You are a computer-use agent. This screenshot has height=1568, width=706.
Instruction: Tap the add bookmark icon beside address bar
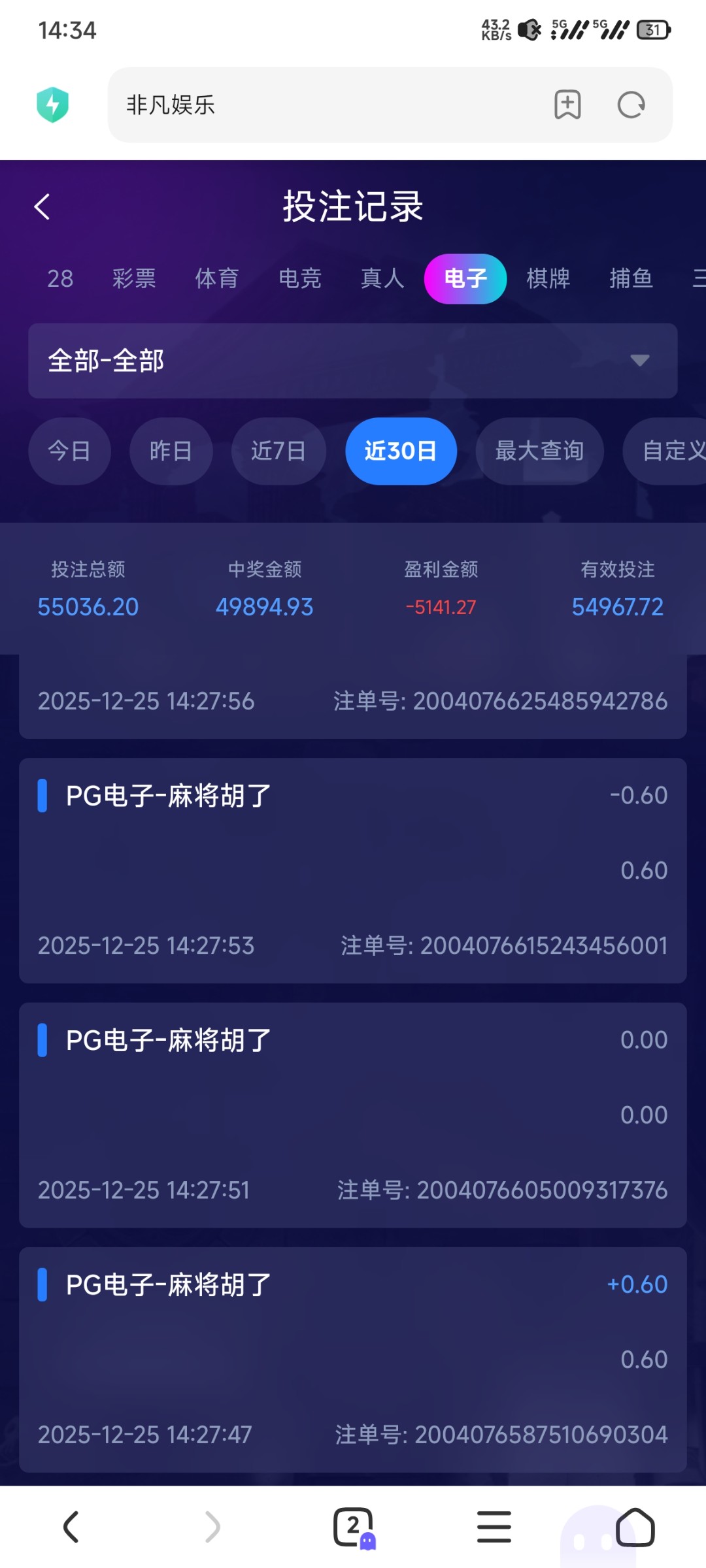[567, 105]
